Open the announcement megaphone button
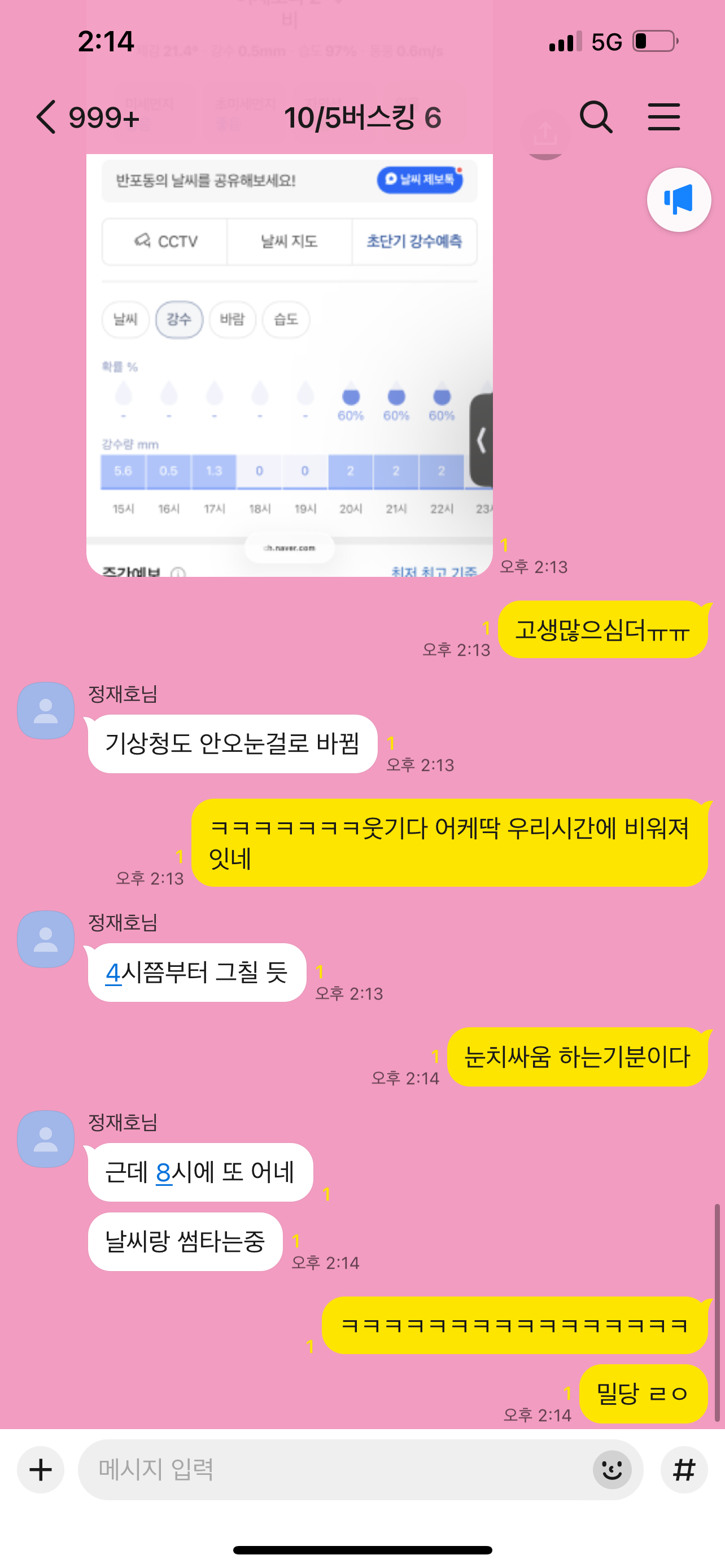Viewport: 725px width, 1568px height. point(679,200)
